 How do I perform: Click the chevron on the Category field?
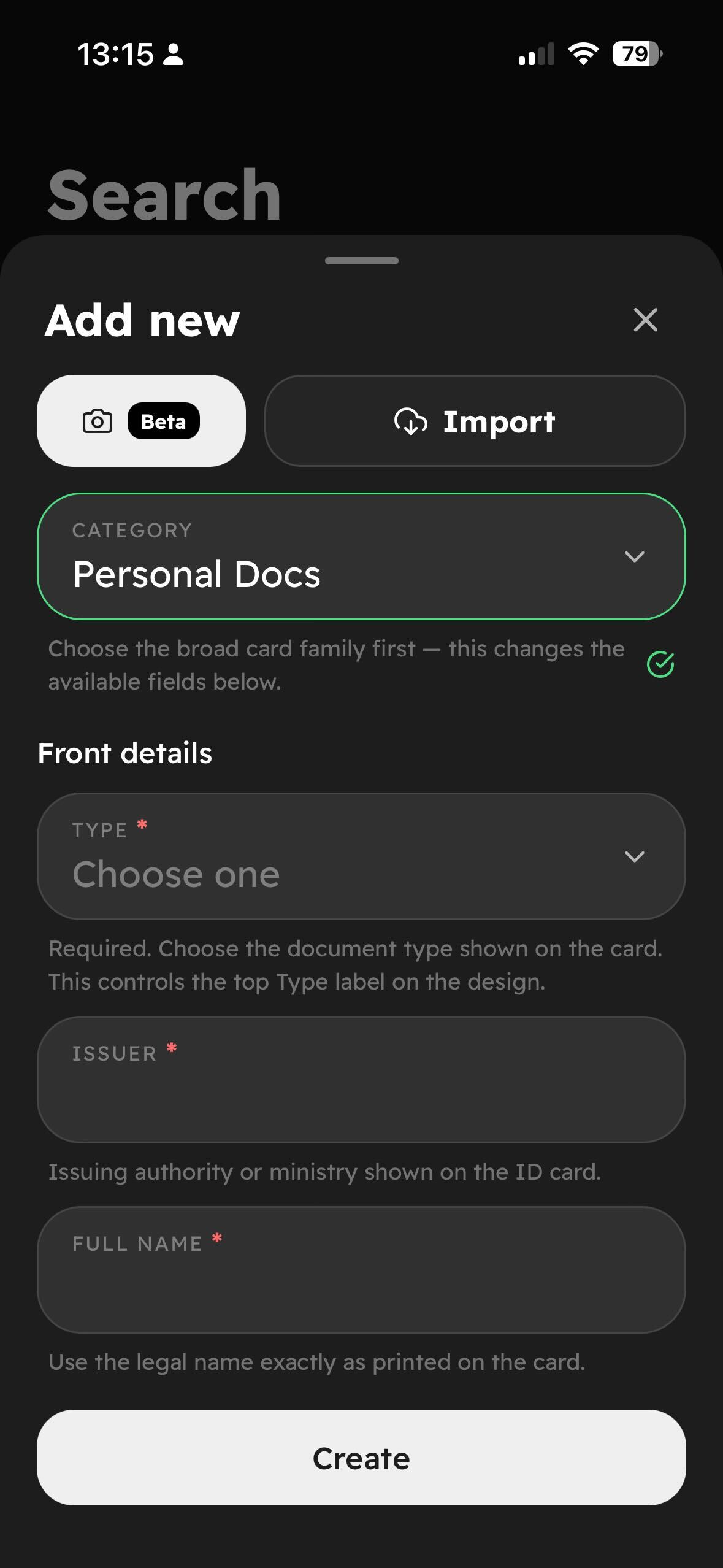pos(635,557)
